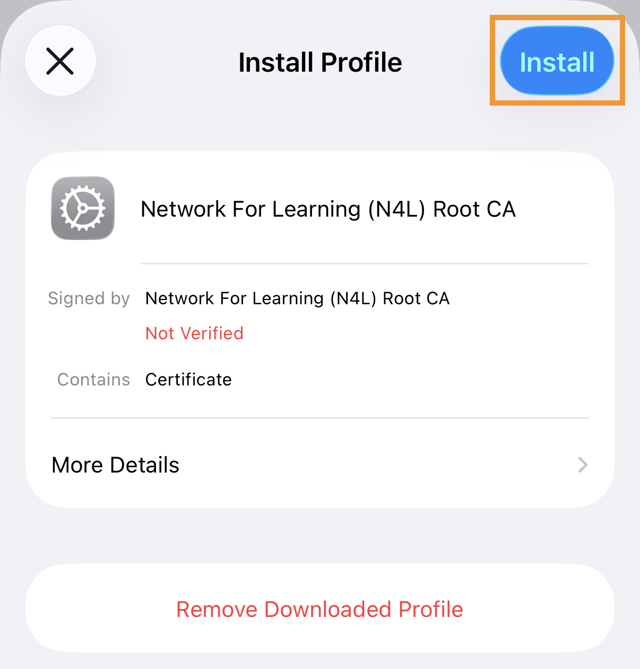640x669 pixels.
Task: Open More Details for the certificate
Action: pyautogui.click(x=319, y=465)
